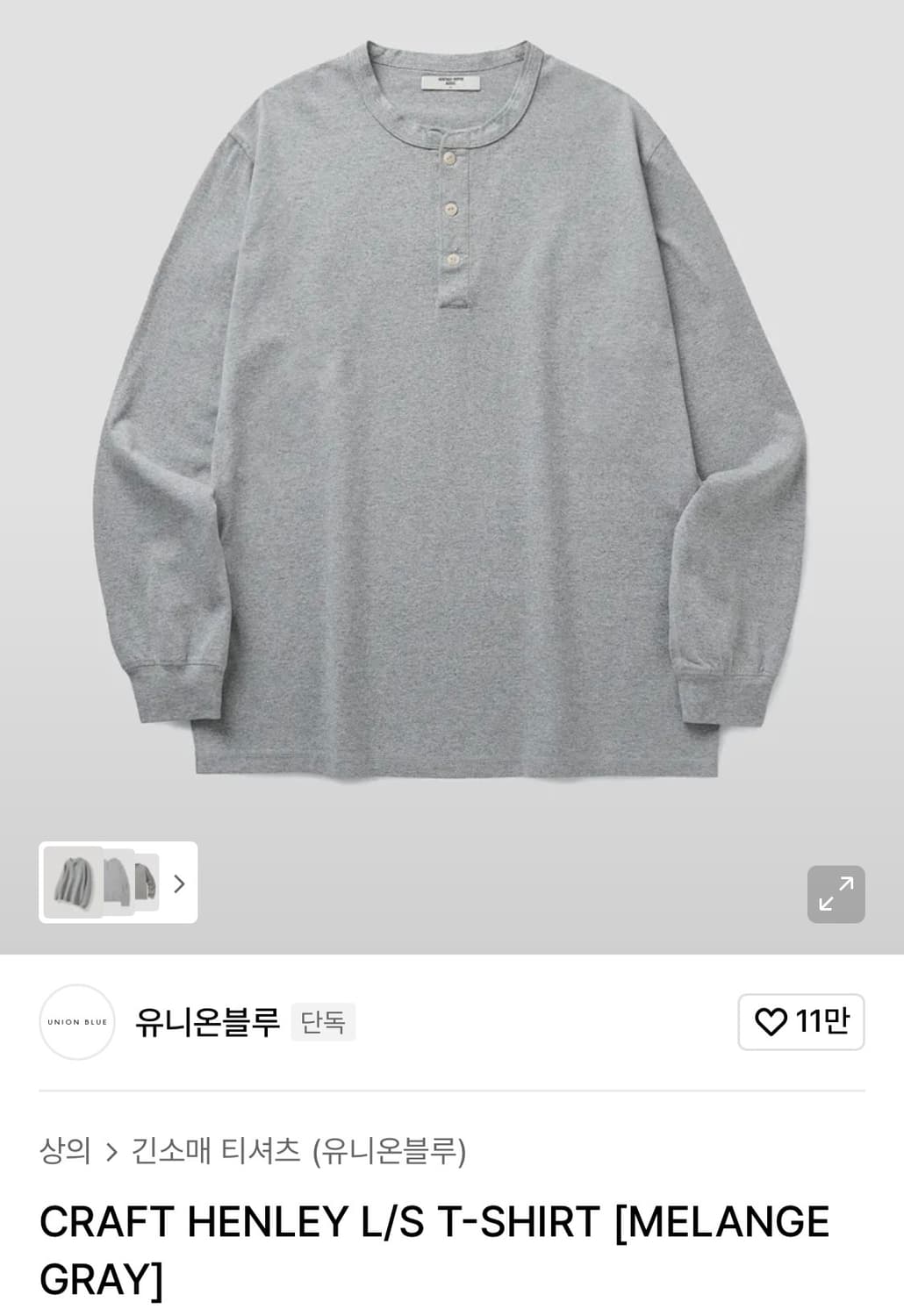Click the UNION BLUE circular brand logo

pos(76,1022)
